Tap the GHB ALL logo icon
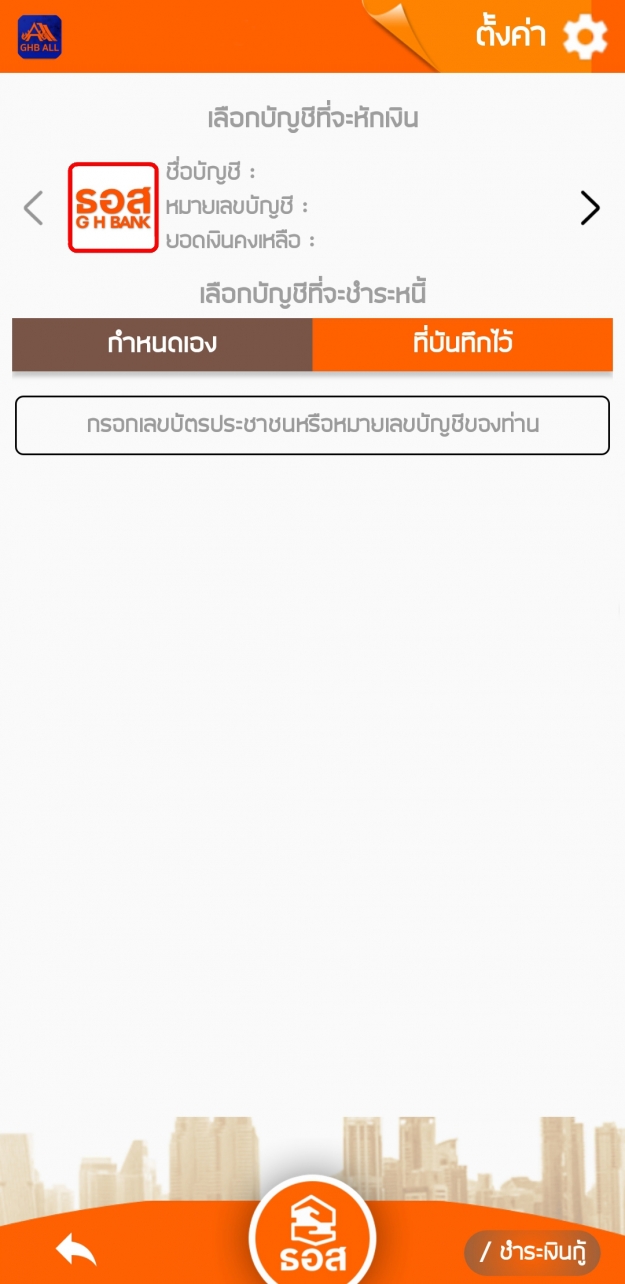625x1284 pixels. point(40,37)
